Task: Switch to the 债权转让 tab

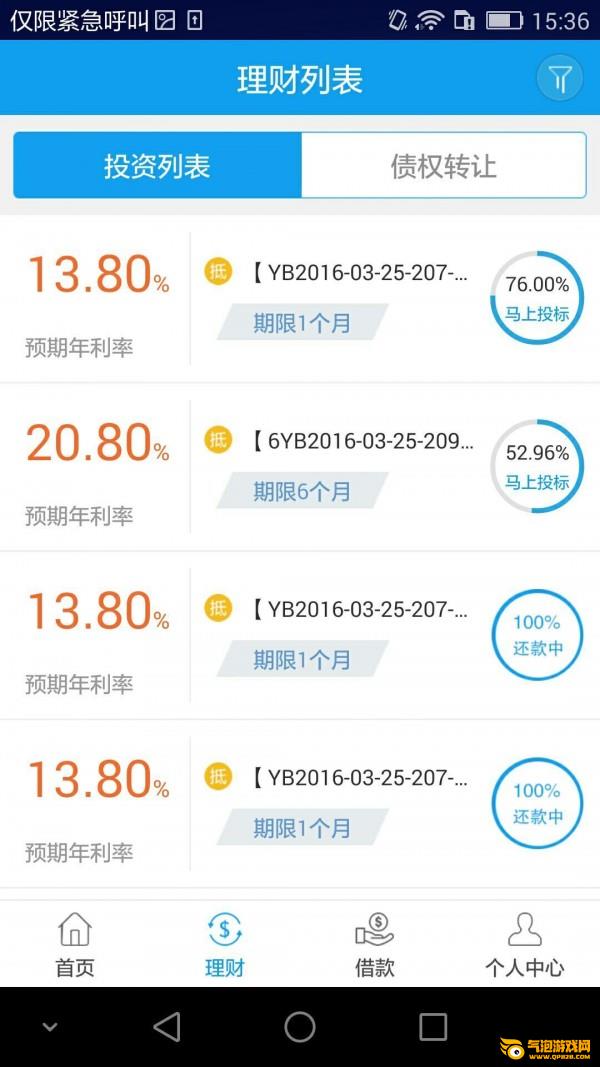Action: click(444, 165)
